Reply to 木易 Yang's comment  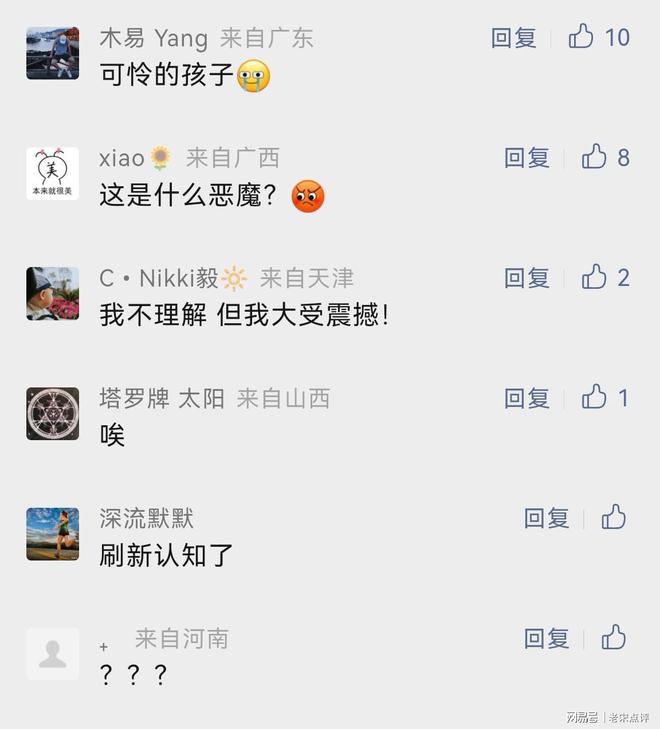pyautogui.click(x=513, y=38)
